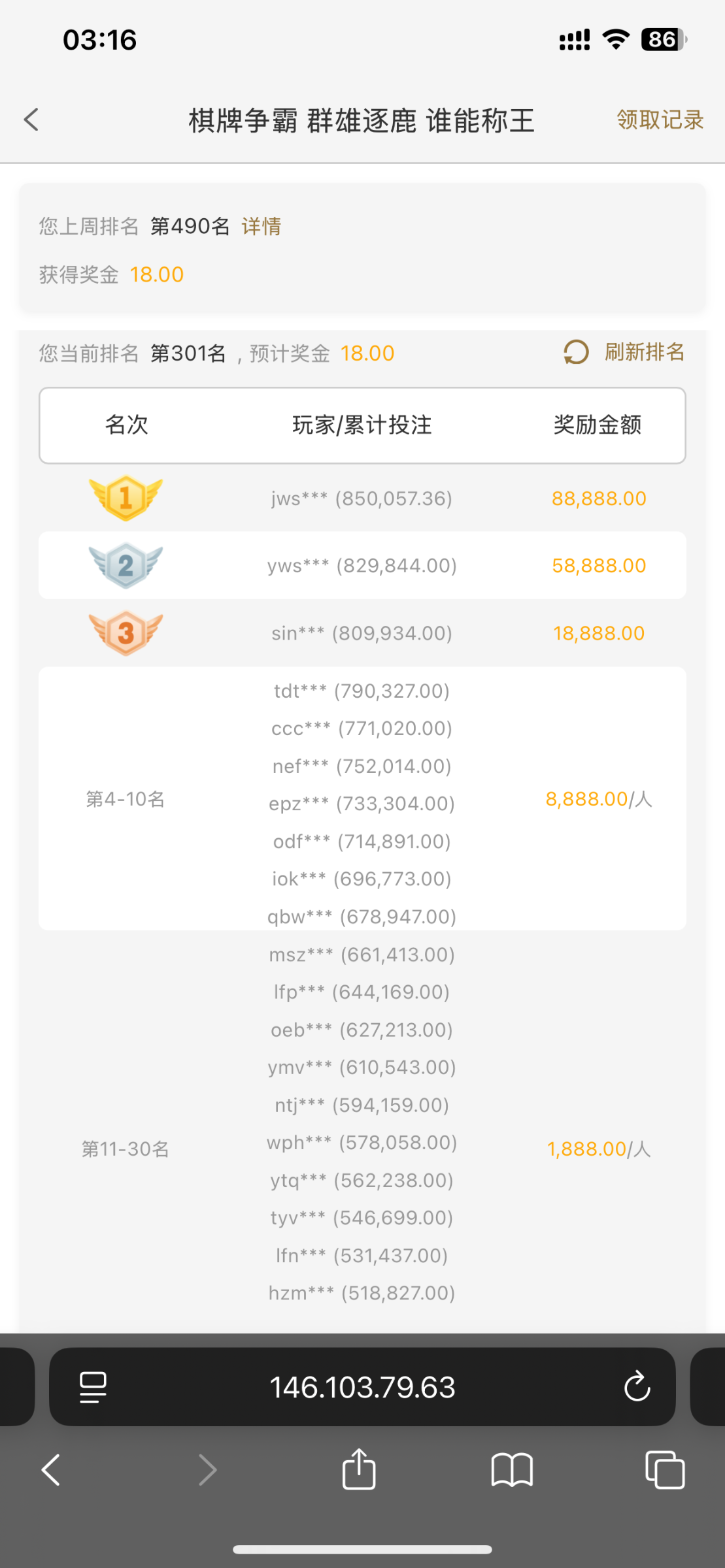Open Safari page settings menu icon
The image size is (725, 1568).
(x=93, y=1386)
